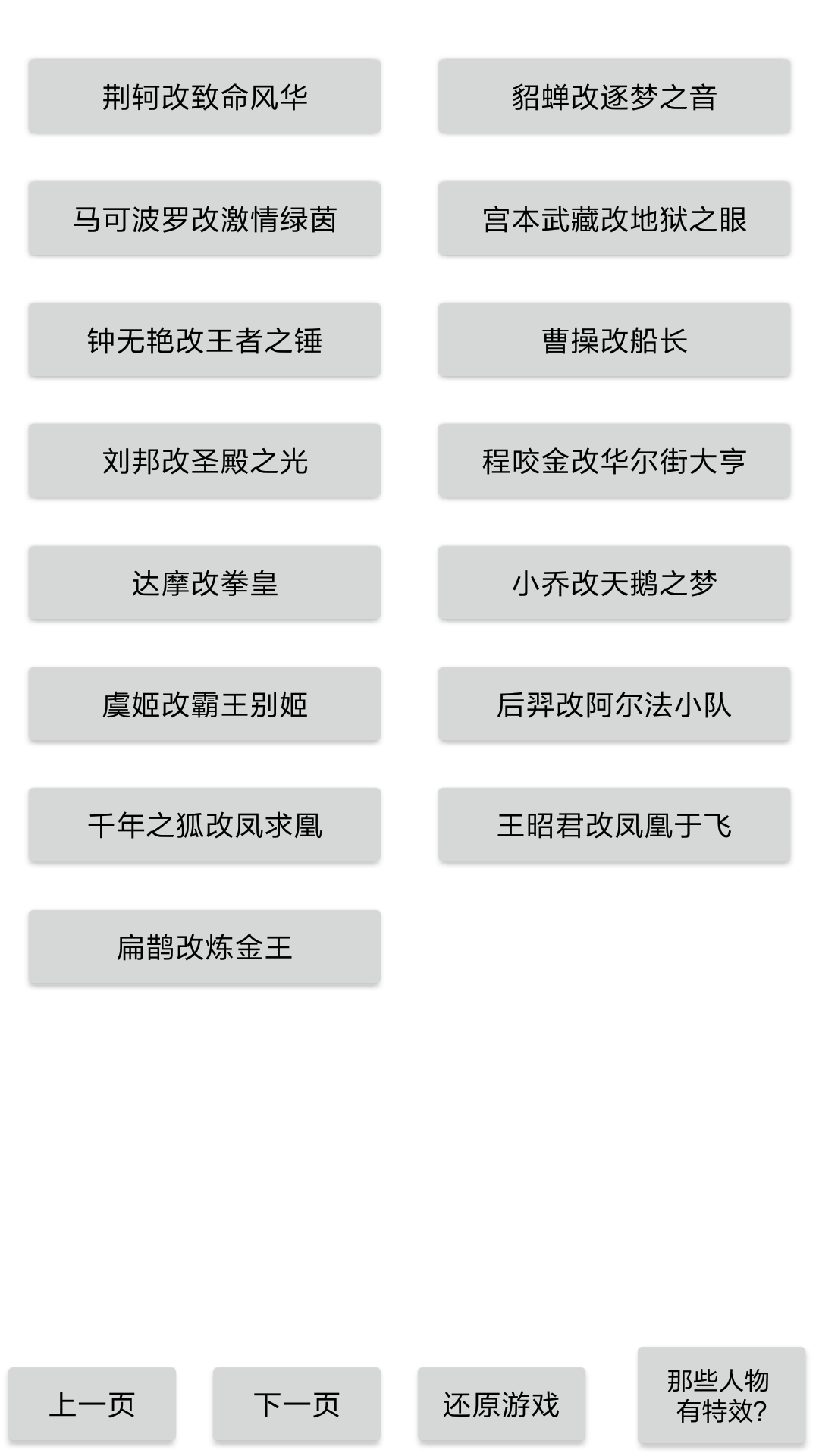This screenshot has height=1456, width=819.
Task: Open 那些人物有特效? info
Action: [x=721, y=1395]
